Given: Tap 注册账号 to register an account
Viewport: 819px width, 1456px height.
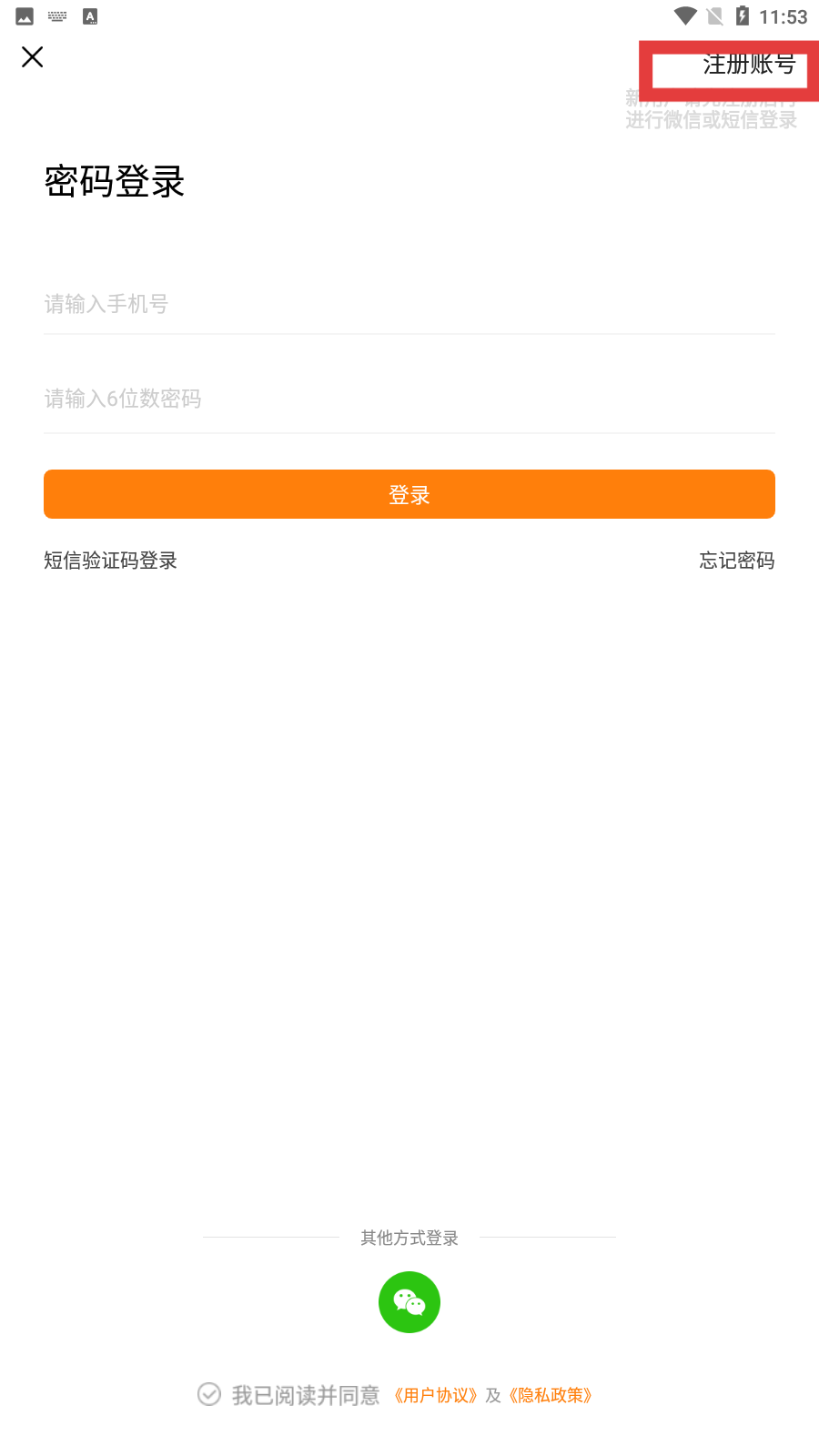Looking at the screenshot, I should [748, 65].
